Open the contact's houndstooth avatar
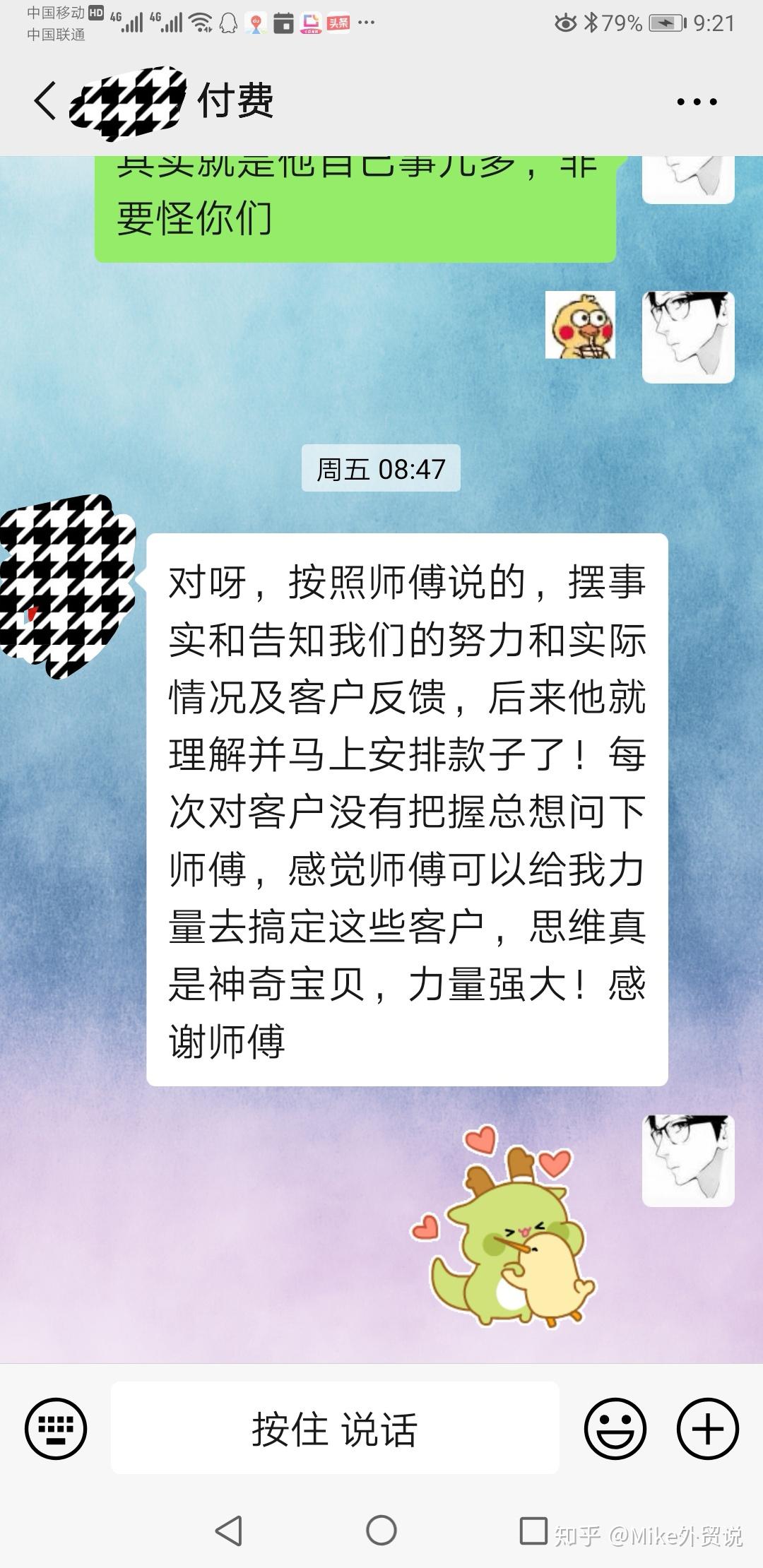Viewport: 763px width, 1568px height. pyautogui.click(x=69, y=586)
